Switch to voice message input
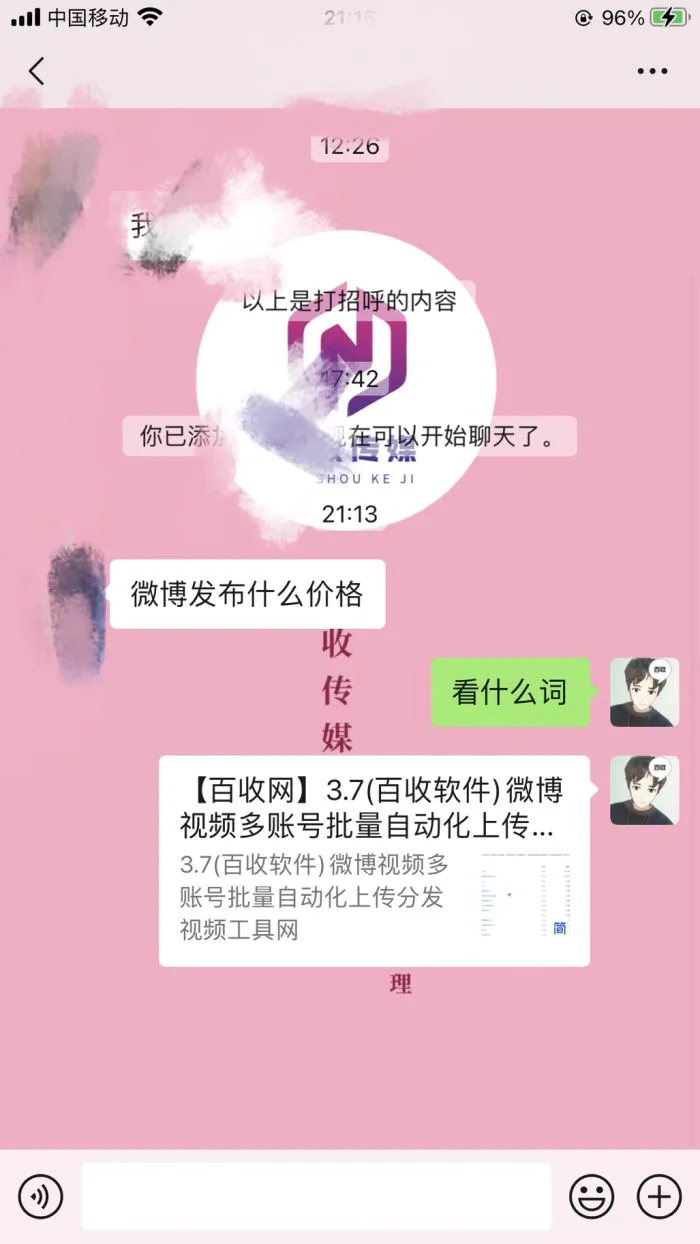Image resolution: width=700 pixels, height=1244 pixels. coord(41,1196)
